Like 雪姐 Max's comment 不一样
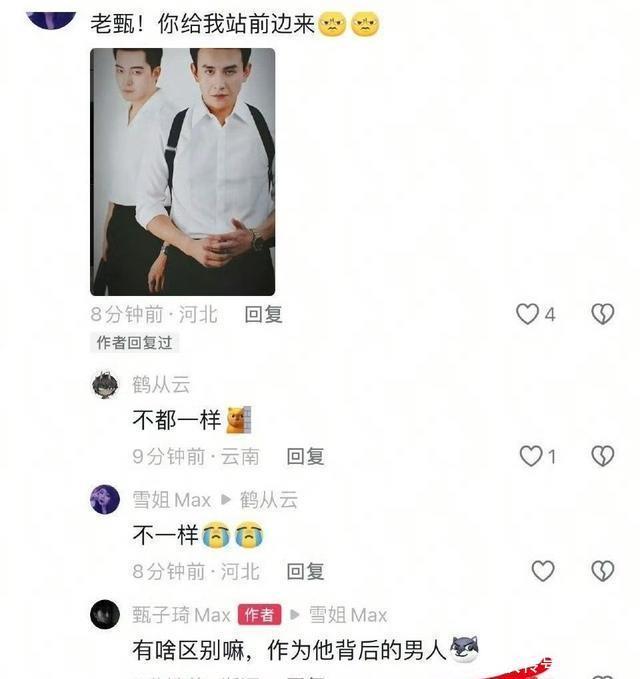Image resolution: width=640 pixels, height=679 pixels. coord(542,571)
